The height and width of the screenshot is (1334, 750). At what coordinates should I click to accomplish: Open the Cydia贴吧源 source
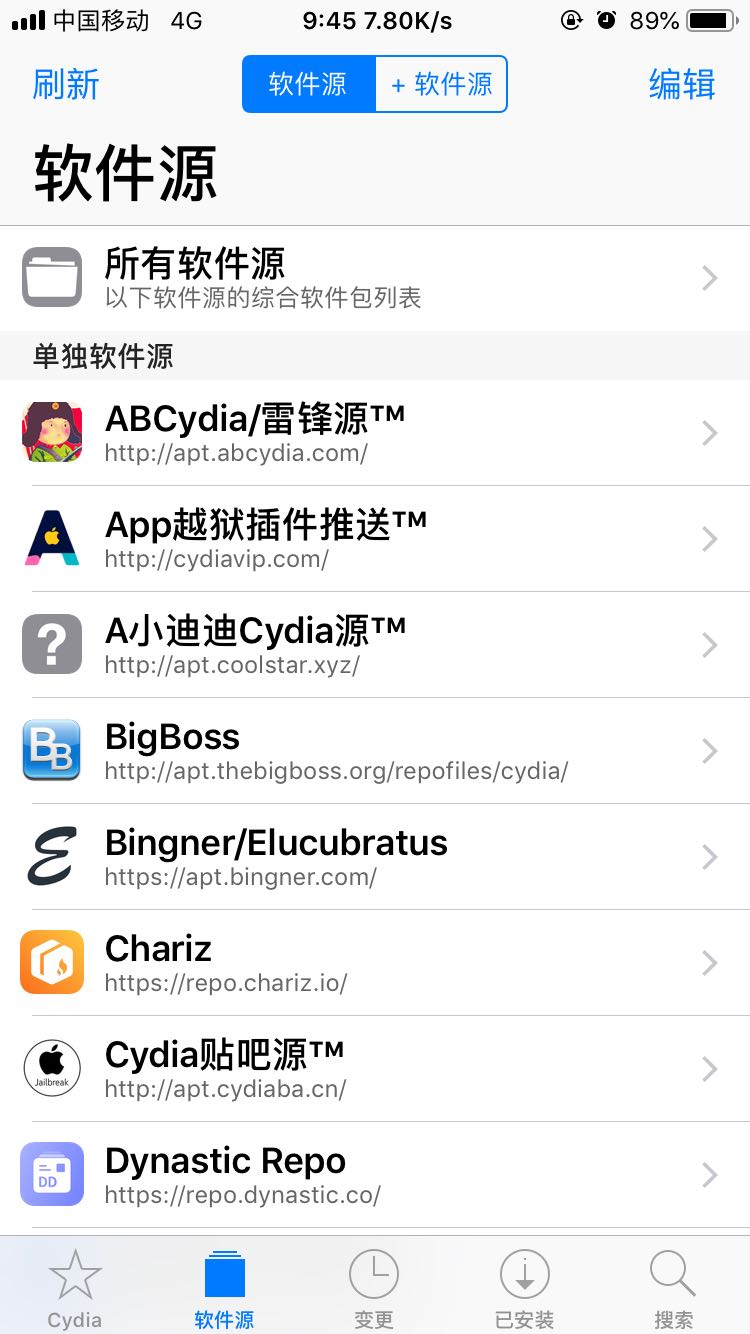pos(375,1069)
